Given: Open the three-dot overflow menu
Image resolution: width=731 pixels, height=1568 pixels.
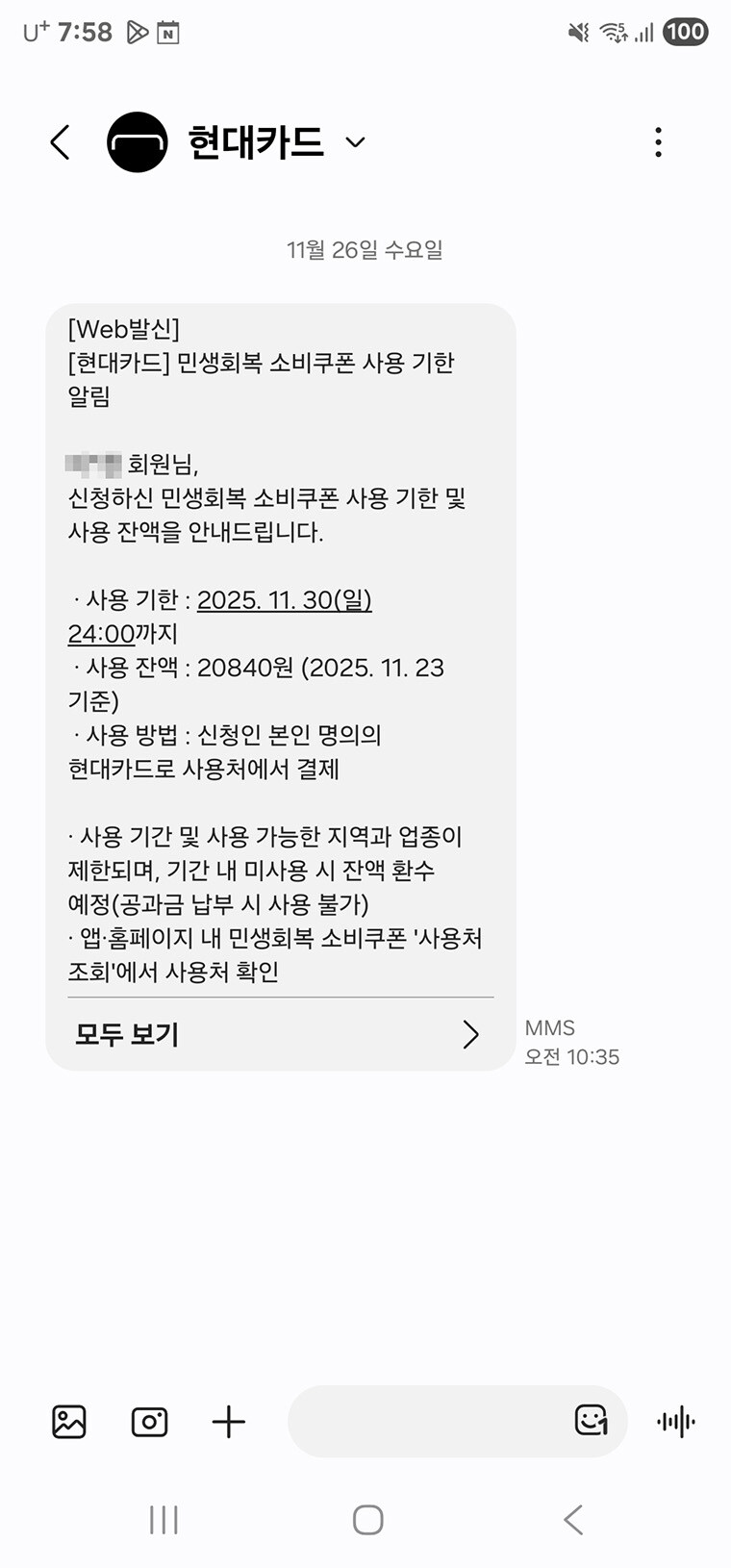Looking at the screenshot, I should pos(658,141).
